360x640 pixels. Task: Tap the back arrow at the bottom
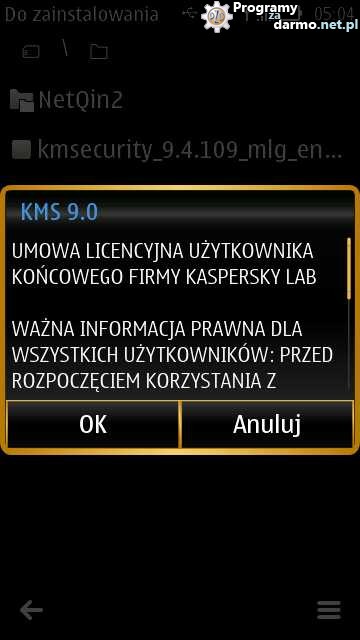point(31,611)
